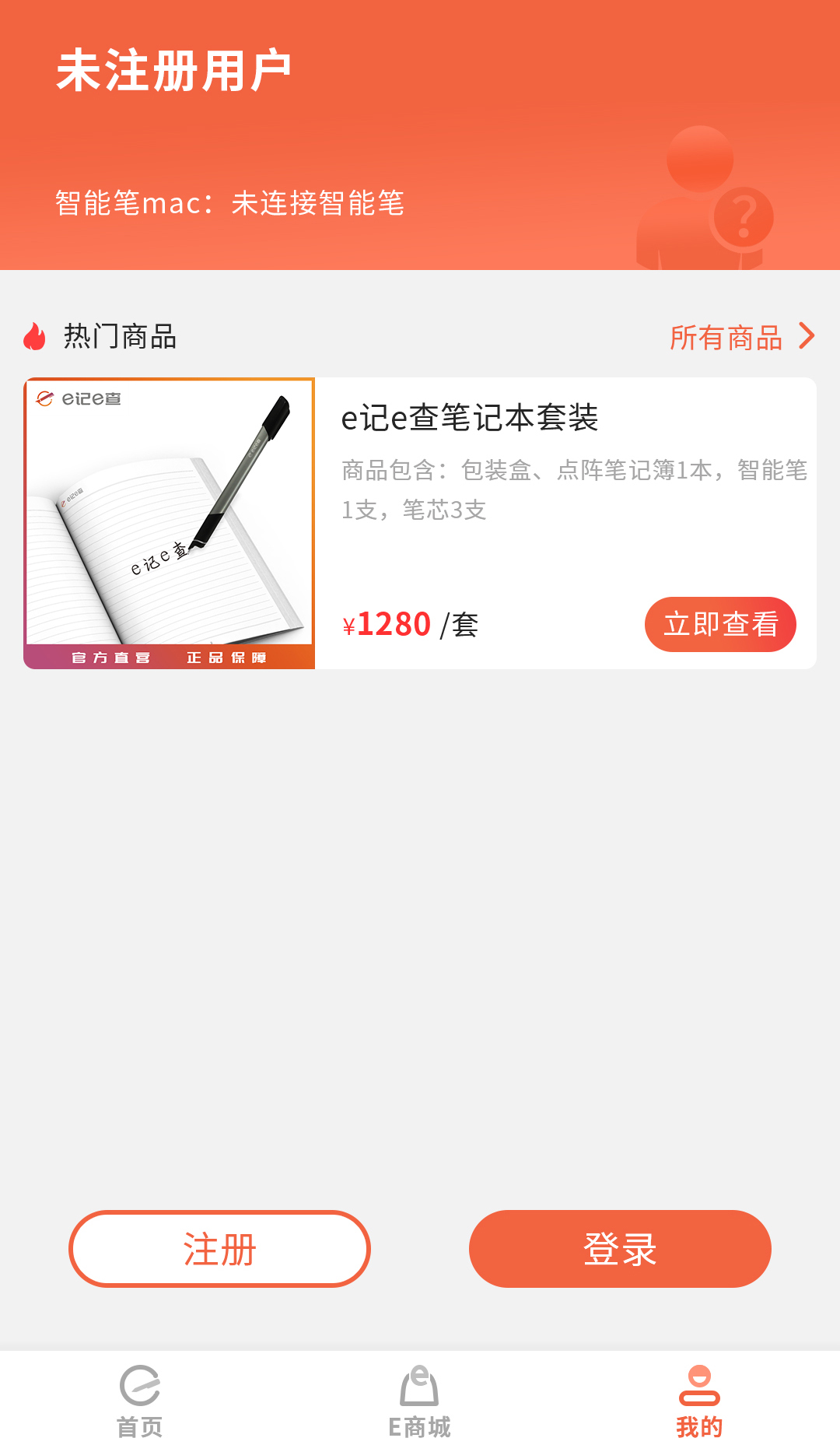Open 所有商品 to see all products
840x1452 pixels.
pos(741,338)
